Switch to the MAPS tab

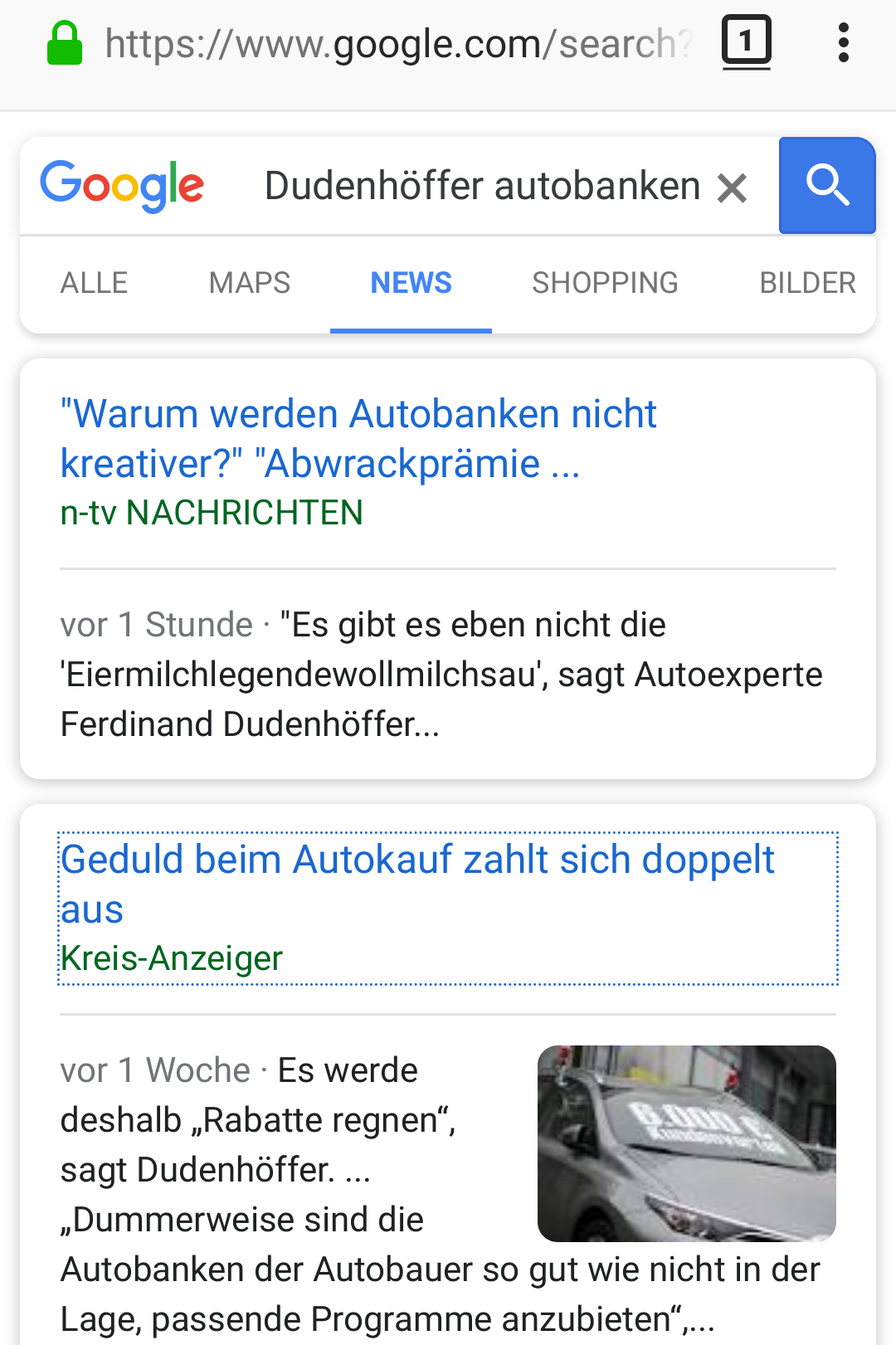249,283
